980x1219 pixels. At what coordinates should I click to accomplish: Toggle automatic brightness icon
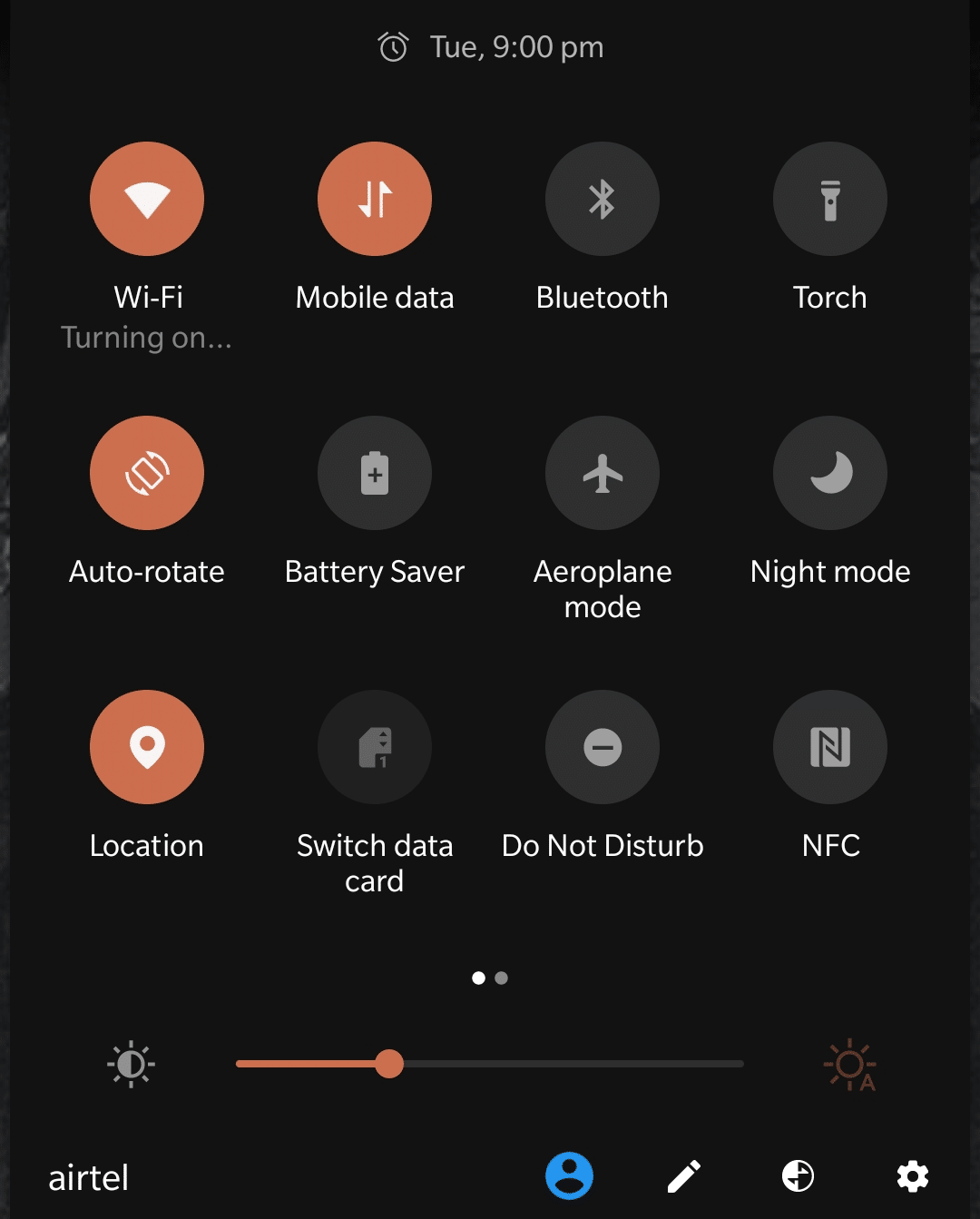click(850, 1064)
